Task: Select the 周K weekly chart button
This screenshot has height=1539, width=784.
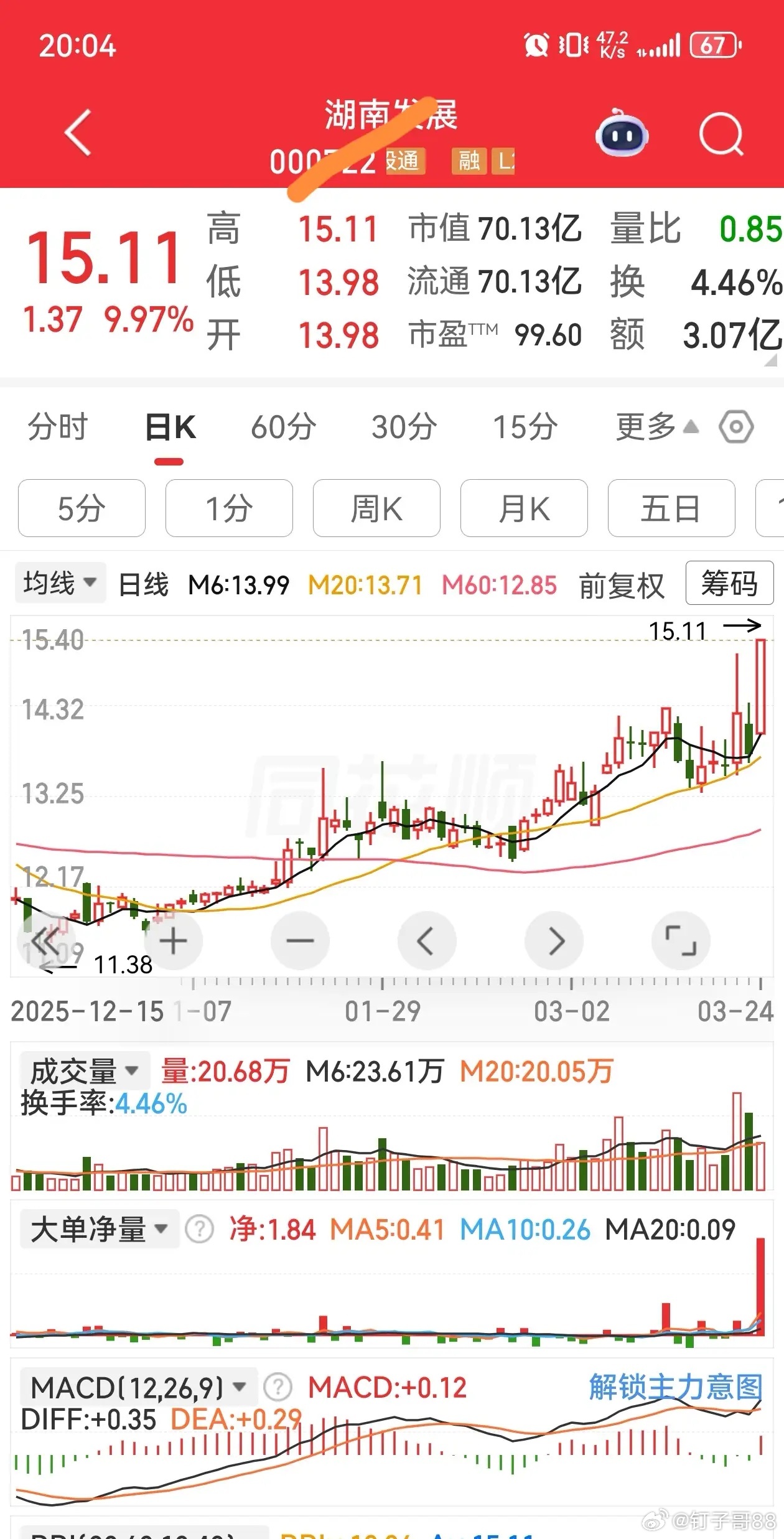Action: tap(376, 508)
